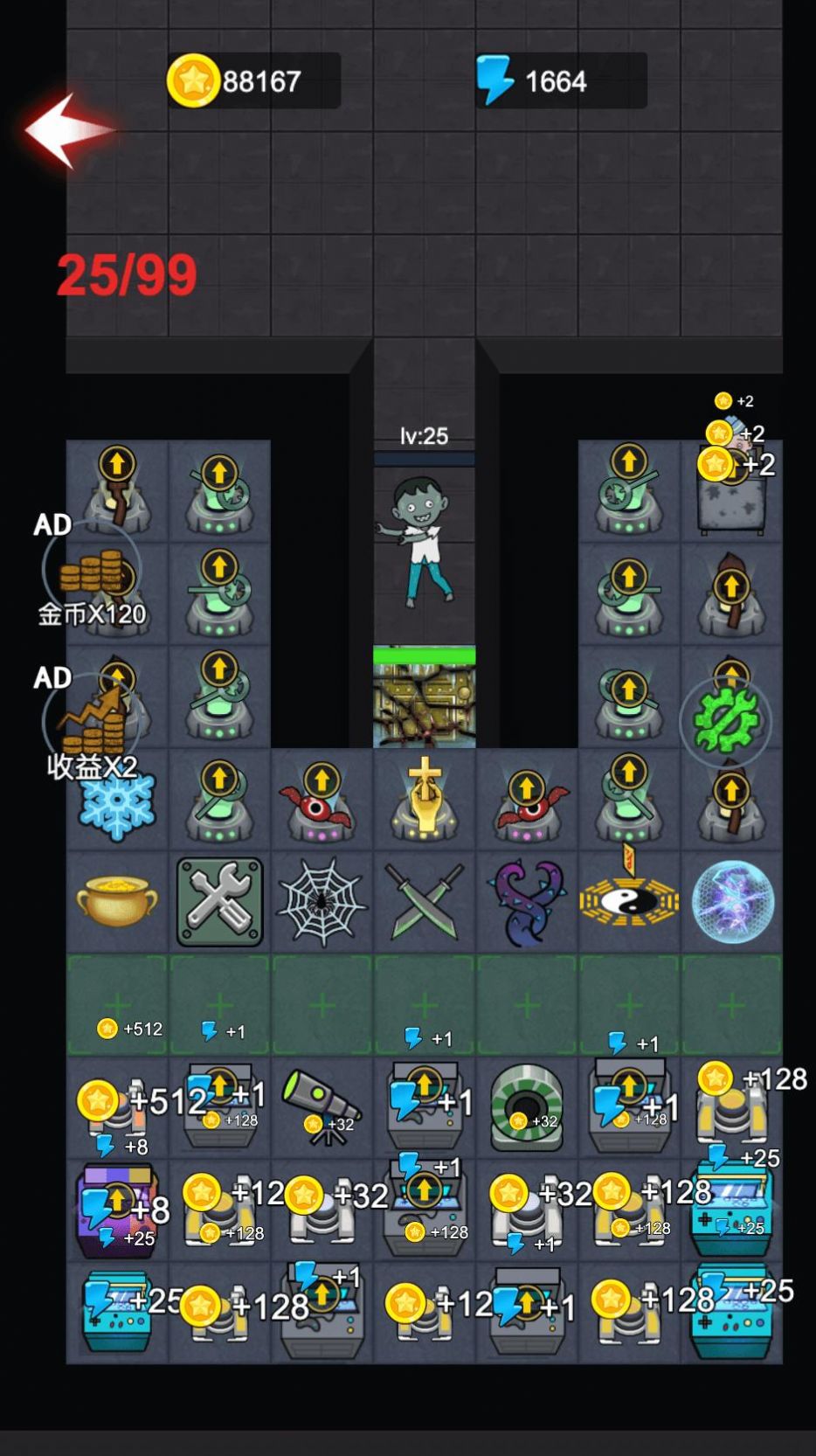The image size is (816, 1456).
Task: Select the crossed swords icon
Action: [424, 901]
